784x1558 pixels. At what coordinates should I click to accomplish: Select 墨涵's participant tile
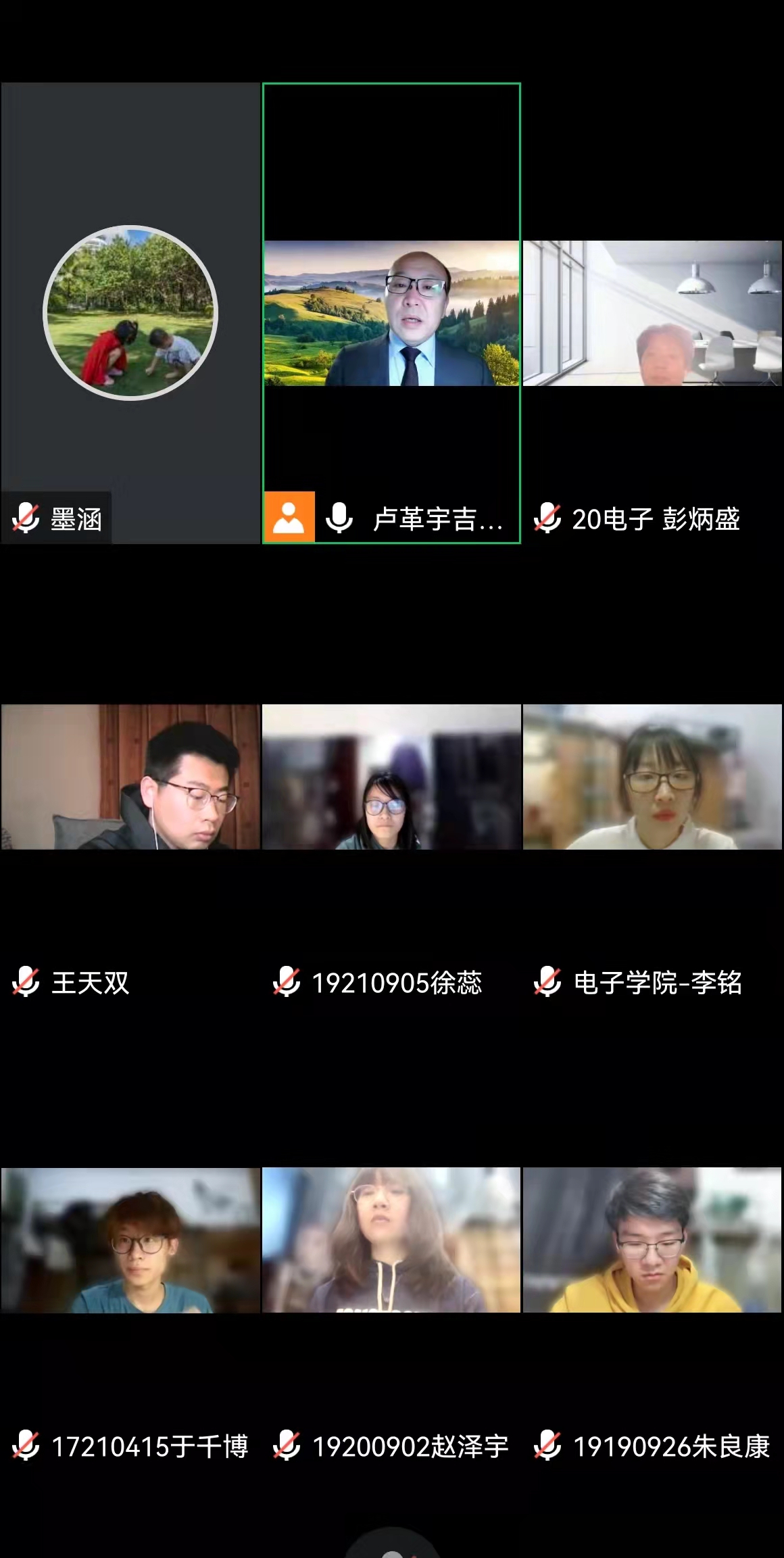click(130, 313)
